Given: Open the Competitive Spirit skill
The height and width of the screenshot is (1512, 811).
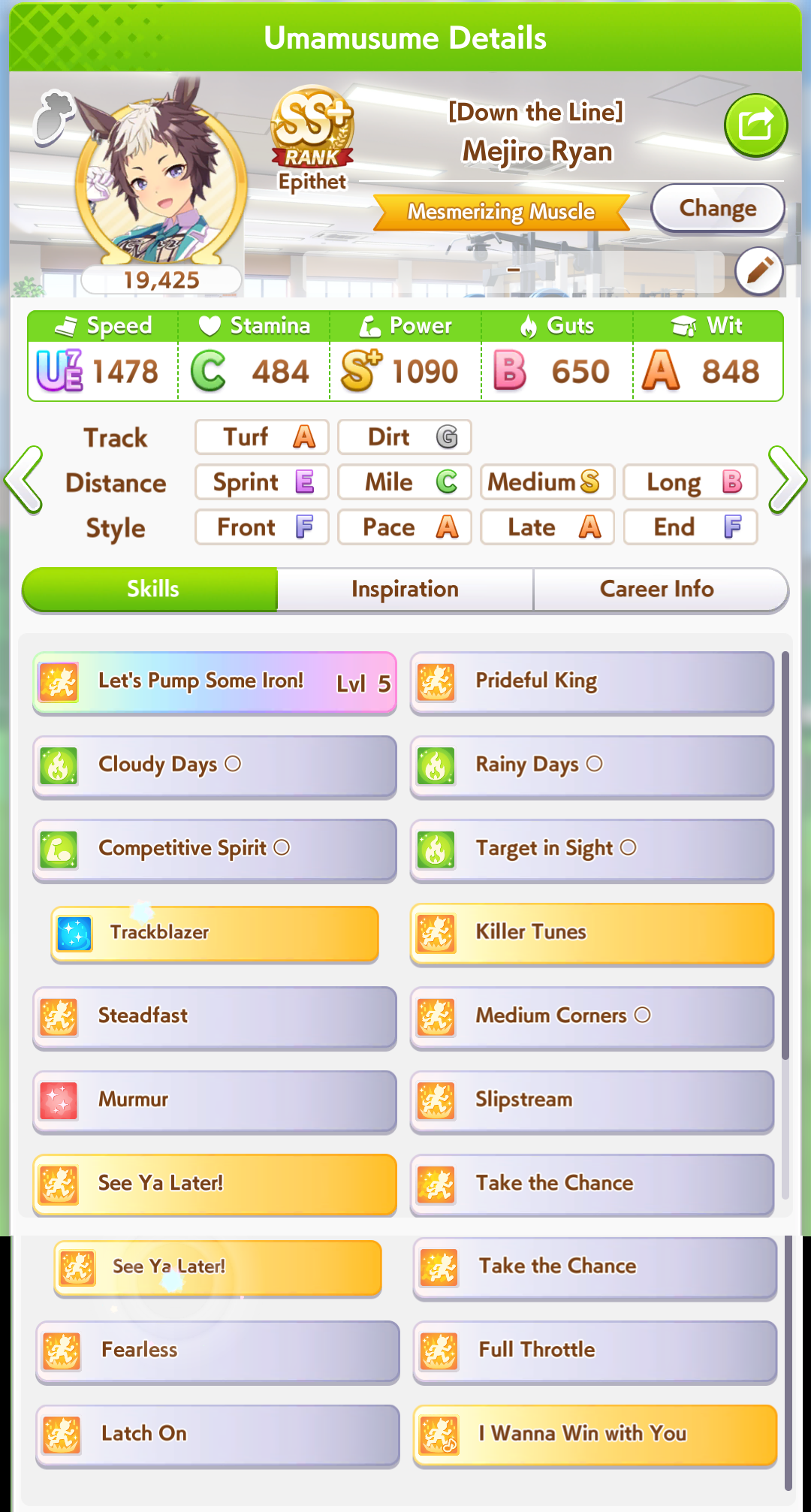Looking at the screenshot, I should pyautogui.click(x=215, y=850).
